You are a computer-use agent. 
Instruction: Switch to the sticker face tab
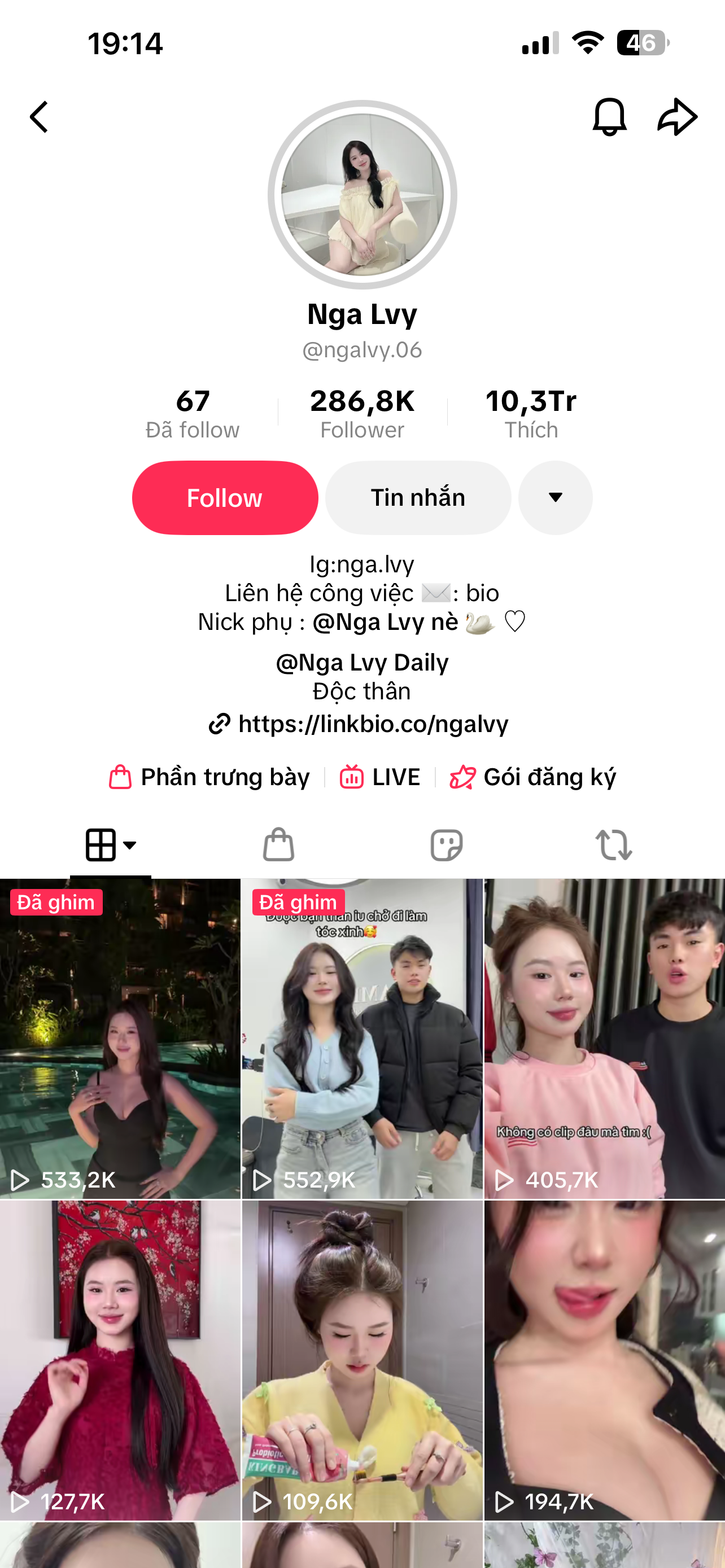coord(446,845)
